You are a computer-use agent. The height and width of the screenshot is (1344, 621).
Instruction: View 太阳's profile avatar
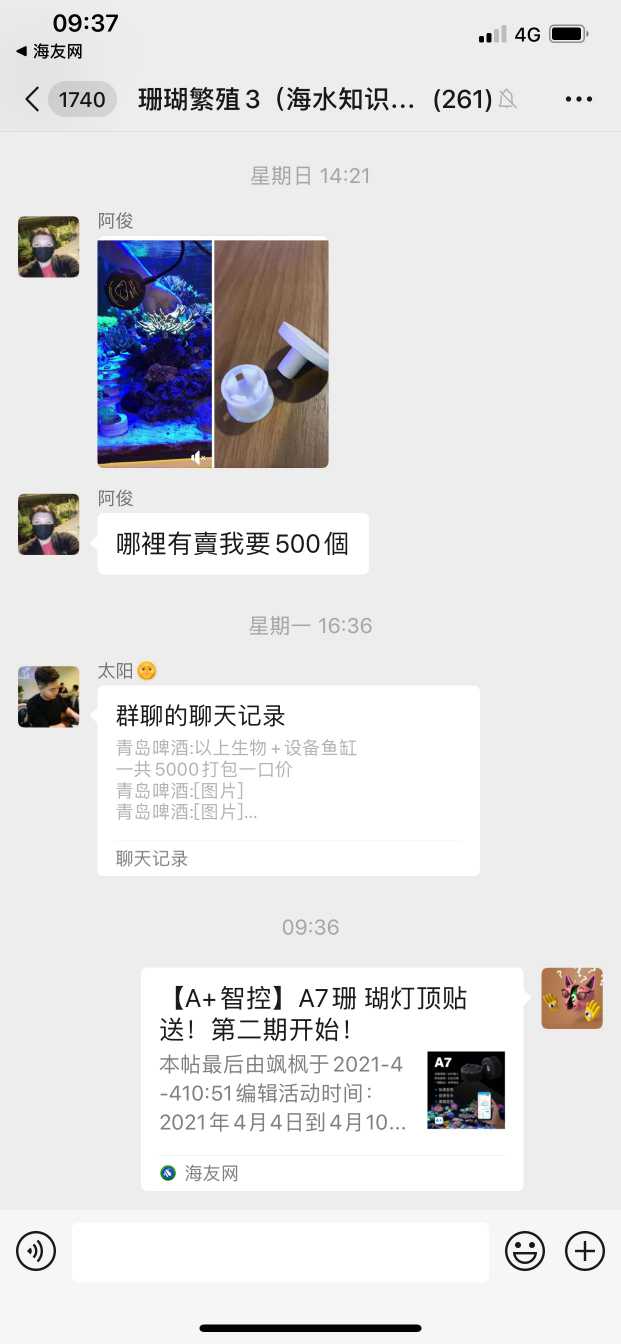(48, 696)
